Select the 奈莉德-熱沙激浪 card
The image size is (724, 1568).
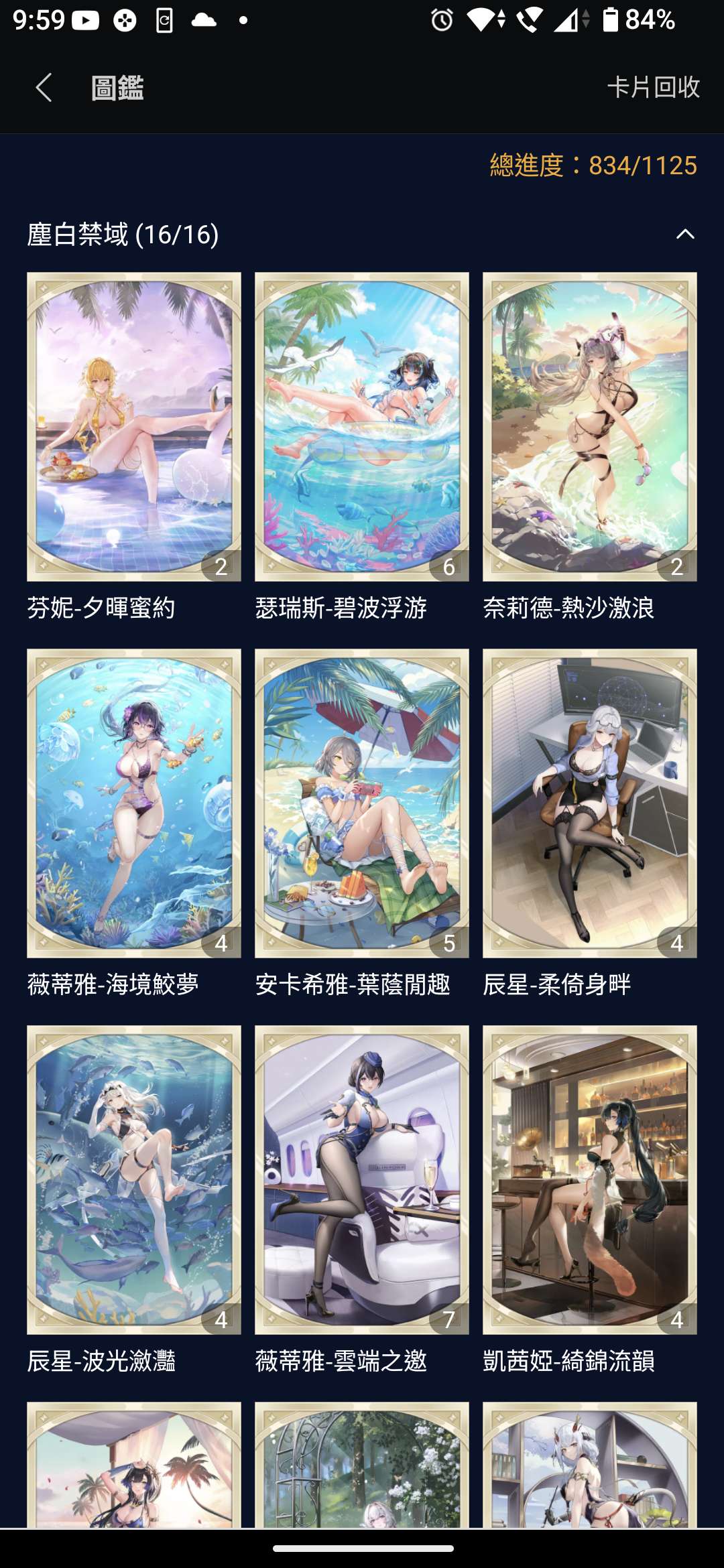590,426
